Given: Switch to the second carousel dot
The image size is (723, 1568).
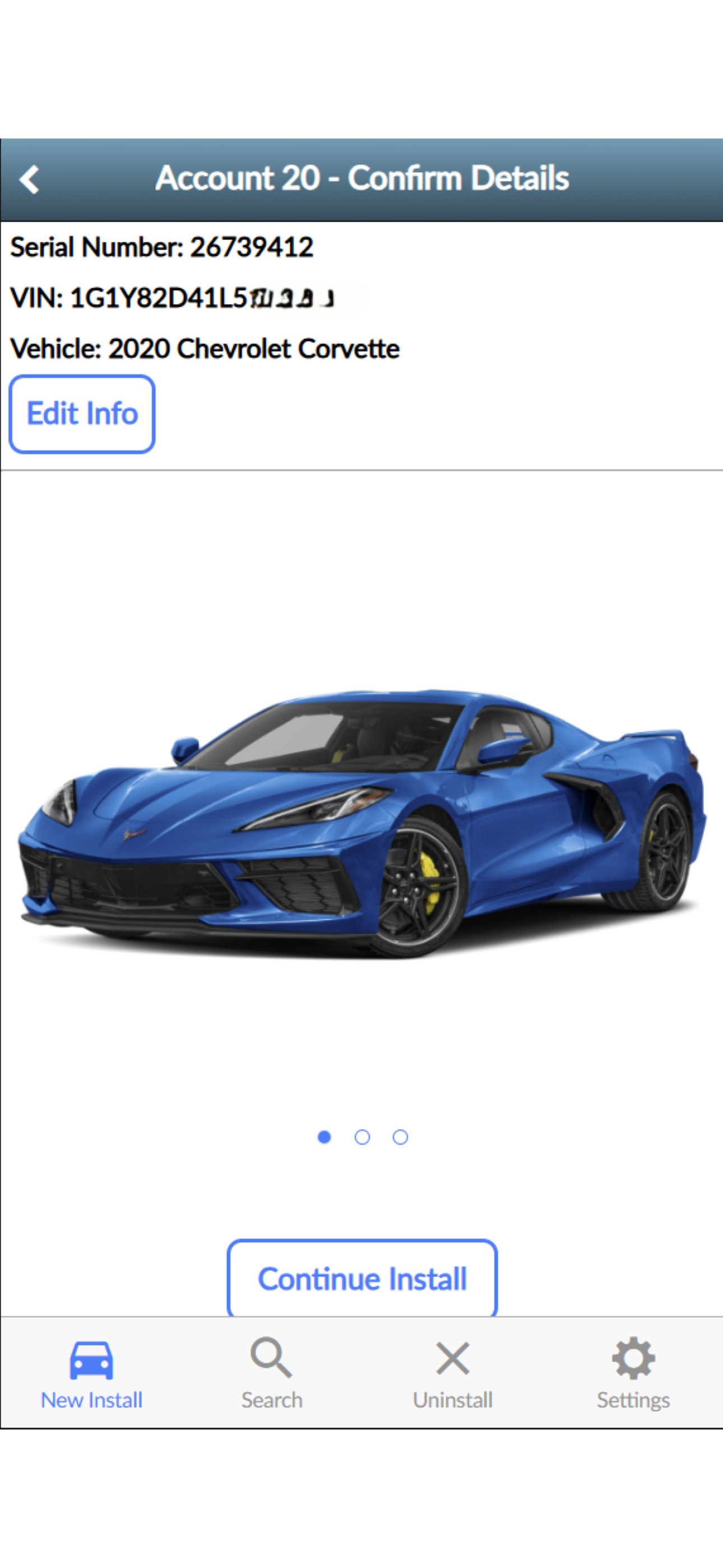Looking at the screenshot, I should [362, 1137].
